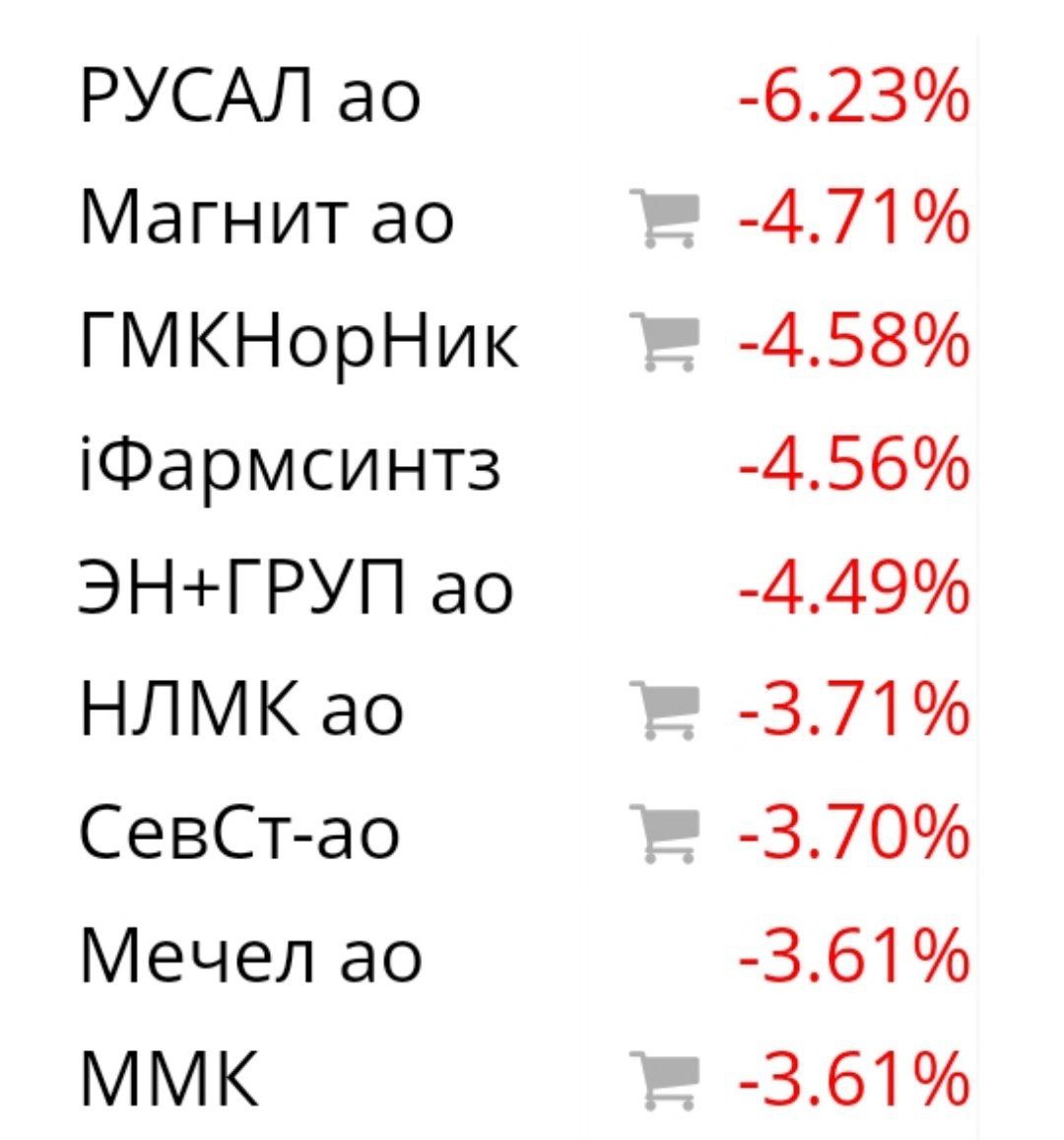Screen dimensions: 1064x1140
Task: View the Мечел ао quote
Action: pyautogui.click(x=250, y=955)
